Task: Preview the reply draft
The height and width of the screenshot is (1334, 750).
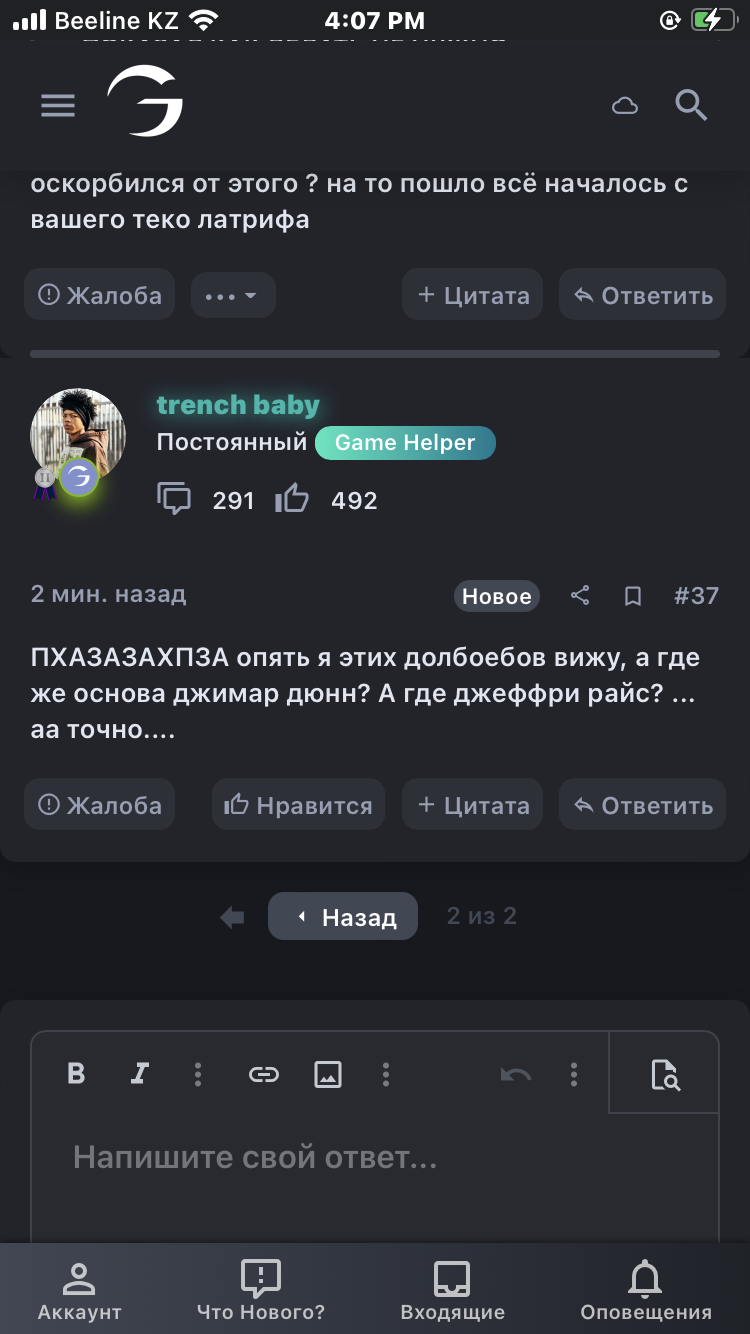Action: [x=664, y=1074]
